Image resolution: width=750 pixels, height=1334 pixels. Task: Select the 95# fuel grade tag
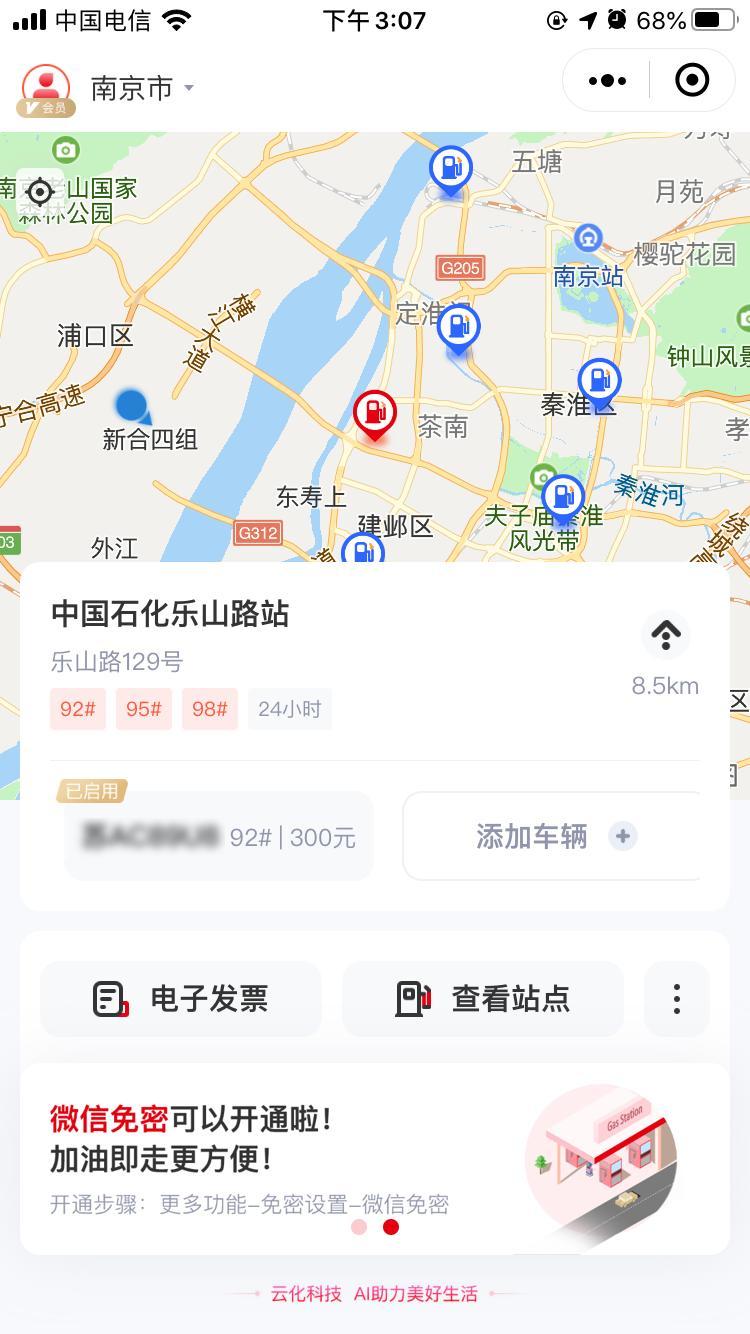[x=143, y=709]
